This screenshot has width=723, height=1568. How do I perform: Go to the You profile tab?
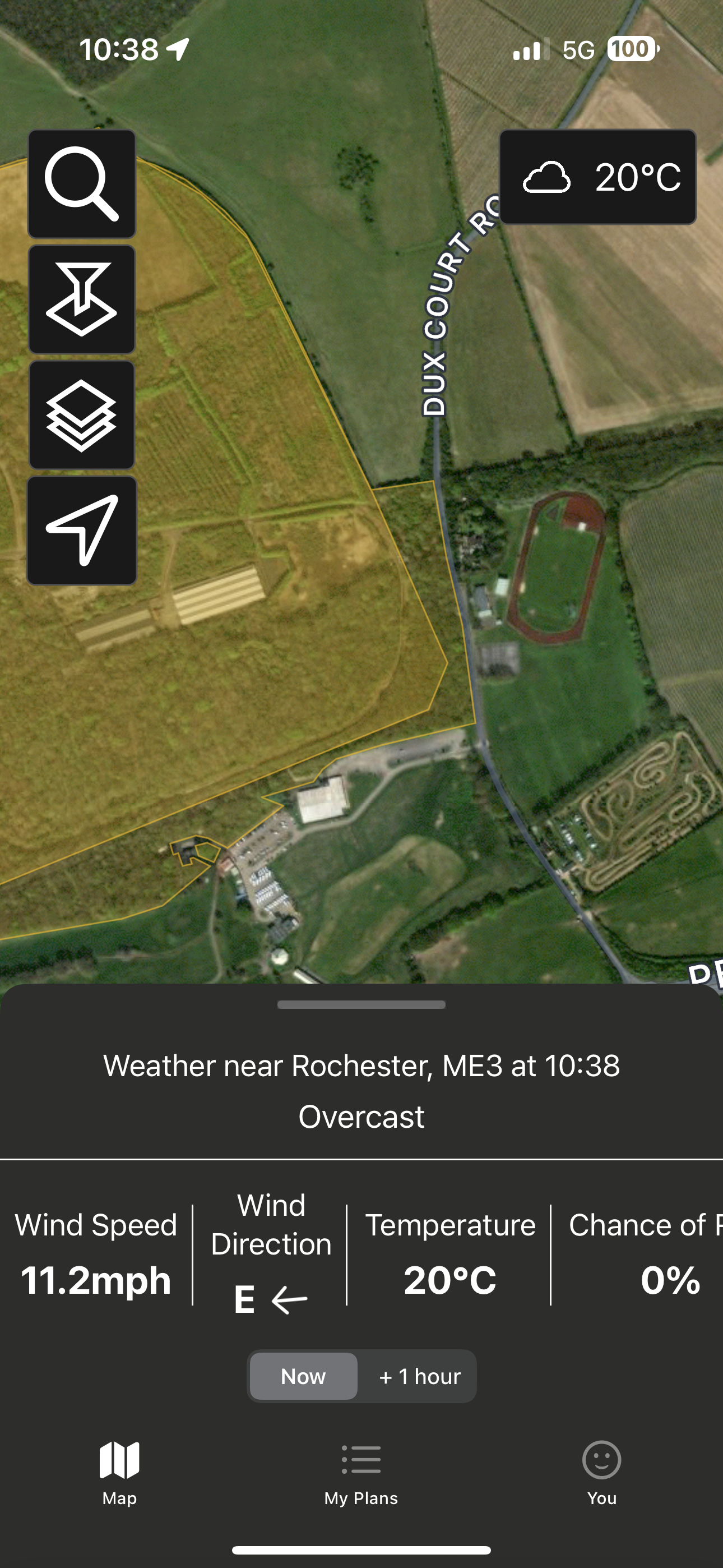tap(601, 1473)
